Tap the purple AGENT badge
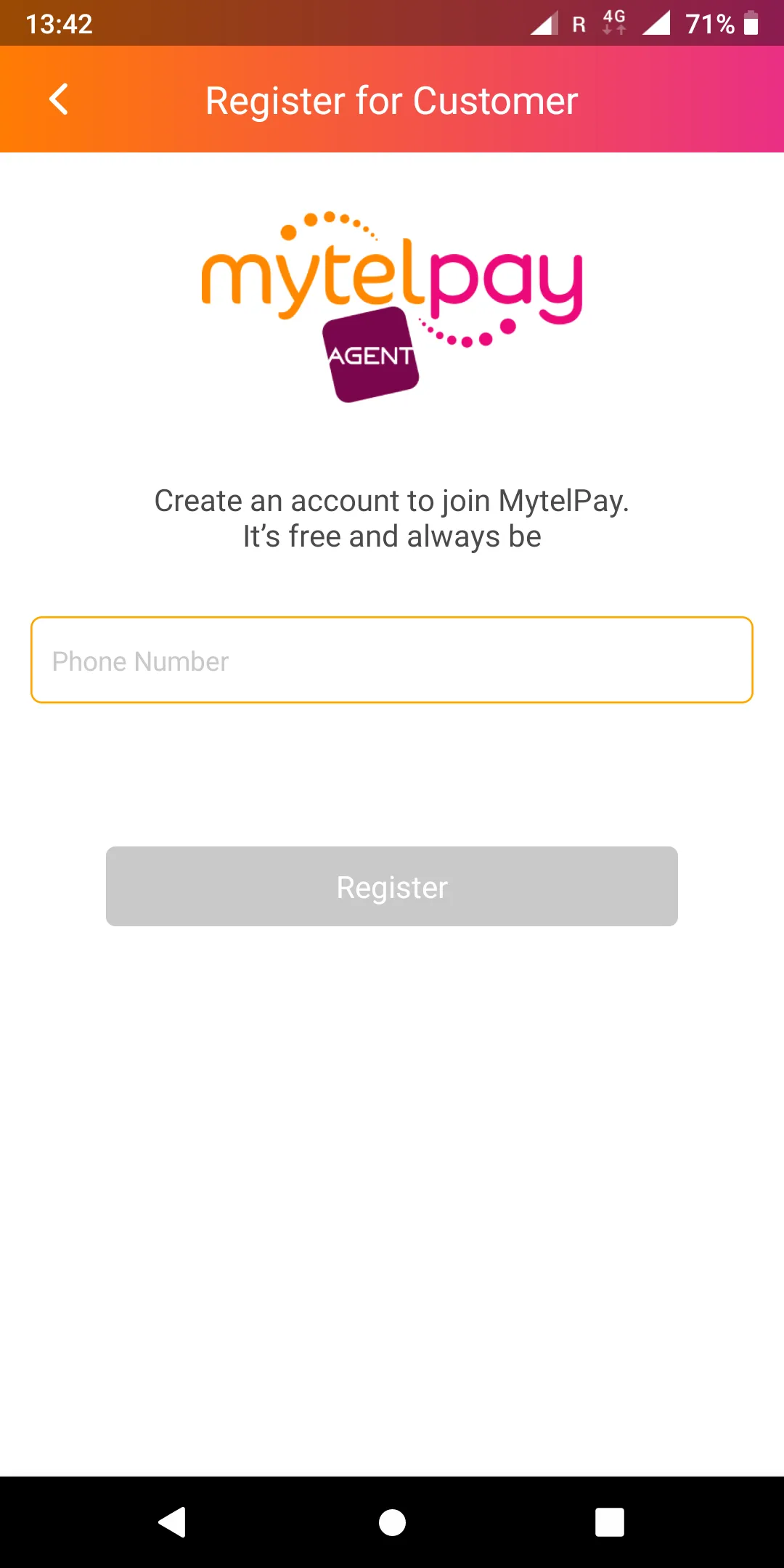 coord(370,354)
